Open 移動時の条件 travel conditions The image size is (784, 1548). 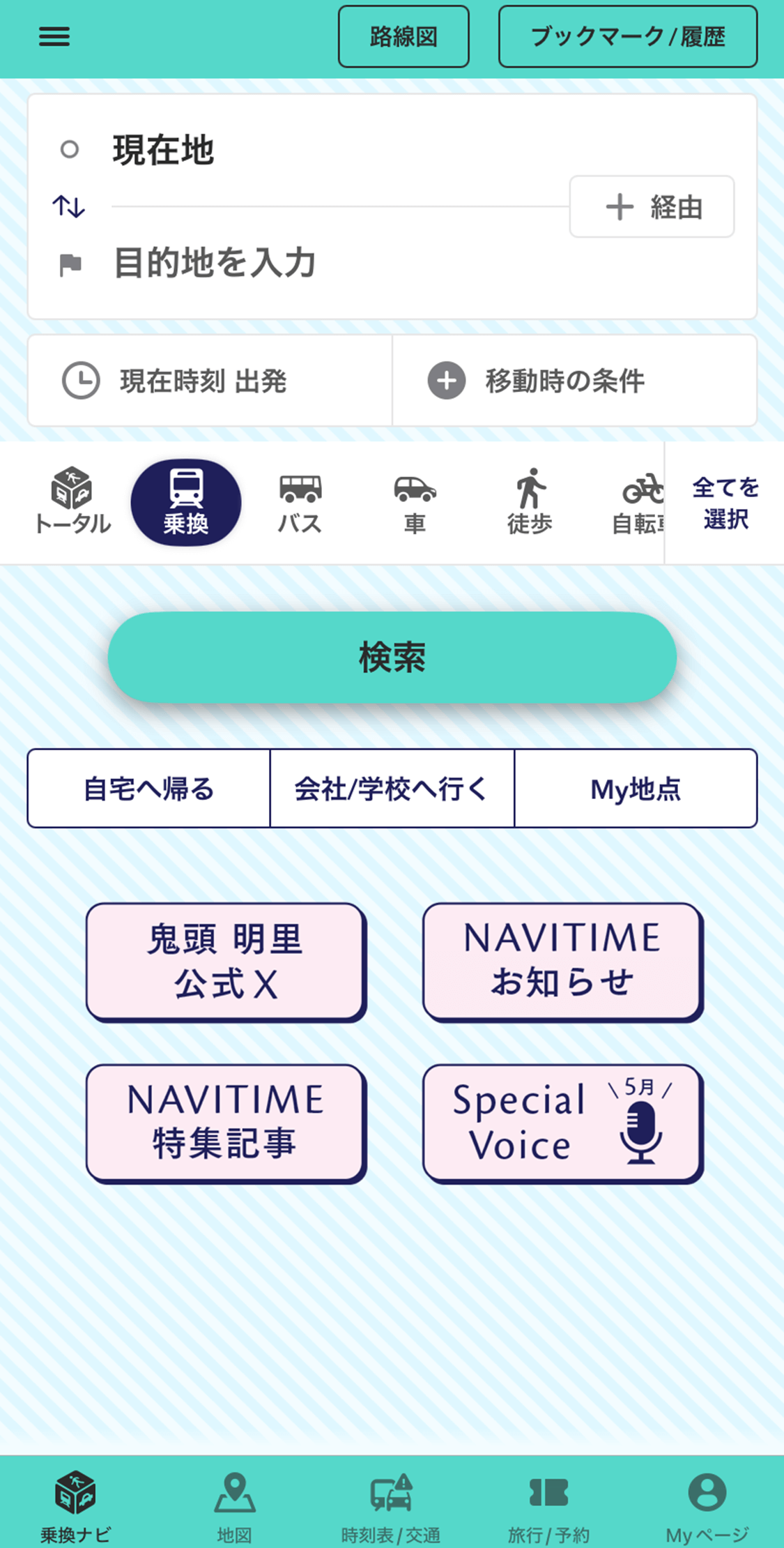[x=574, y=381]
